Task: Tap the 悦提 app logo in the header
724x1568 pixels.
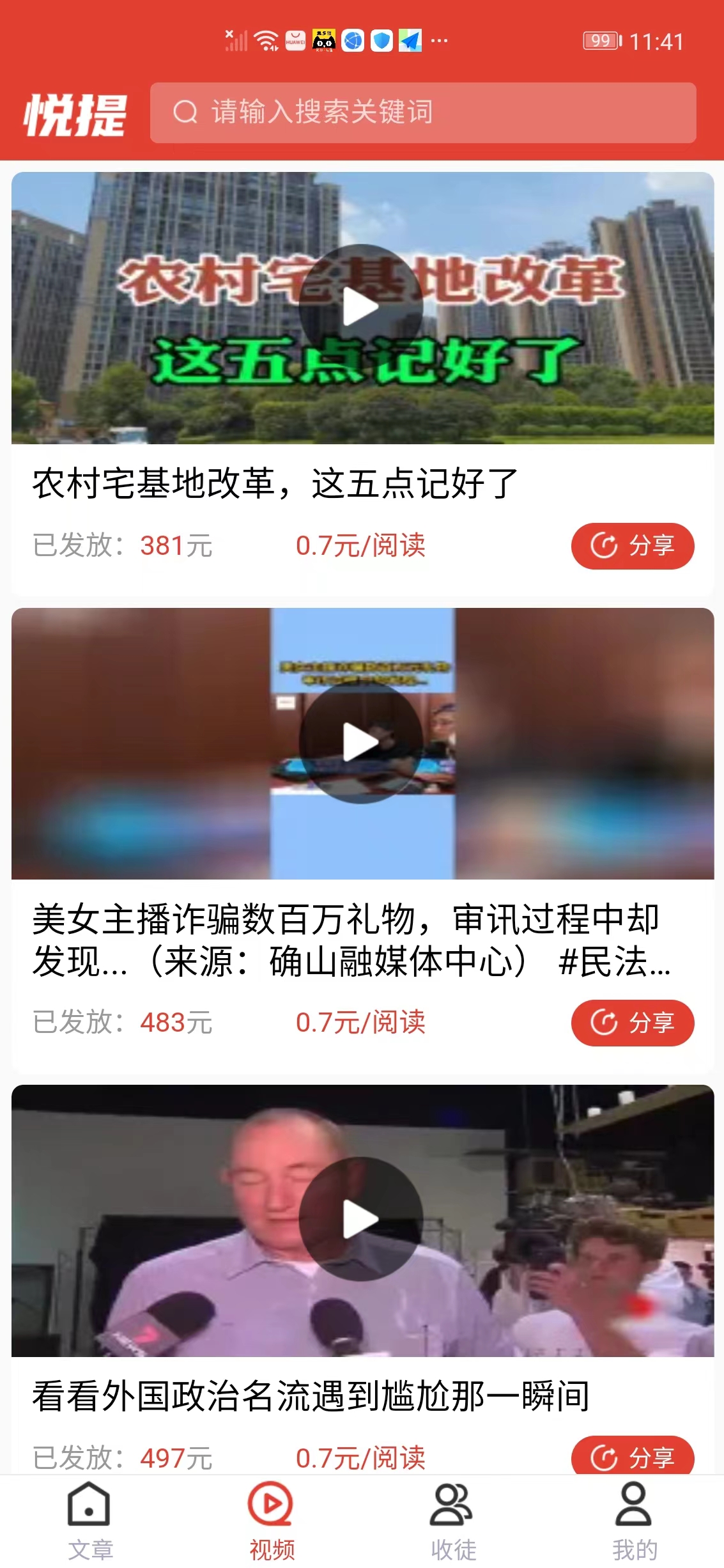Action: click(77, 115)
